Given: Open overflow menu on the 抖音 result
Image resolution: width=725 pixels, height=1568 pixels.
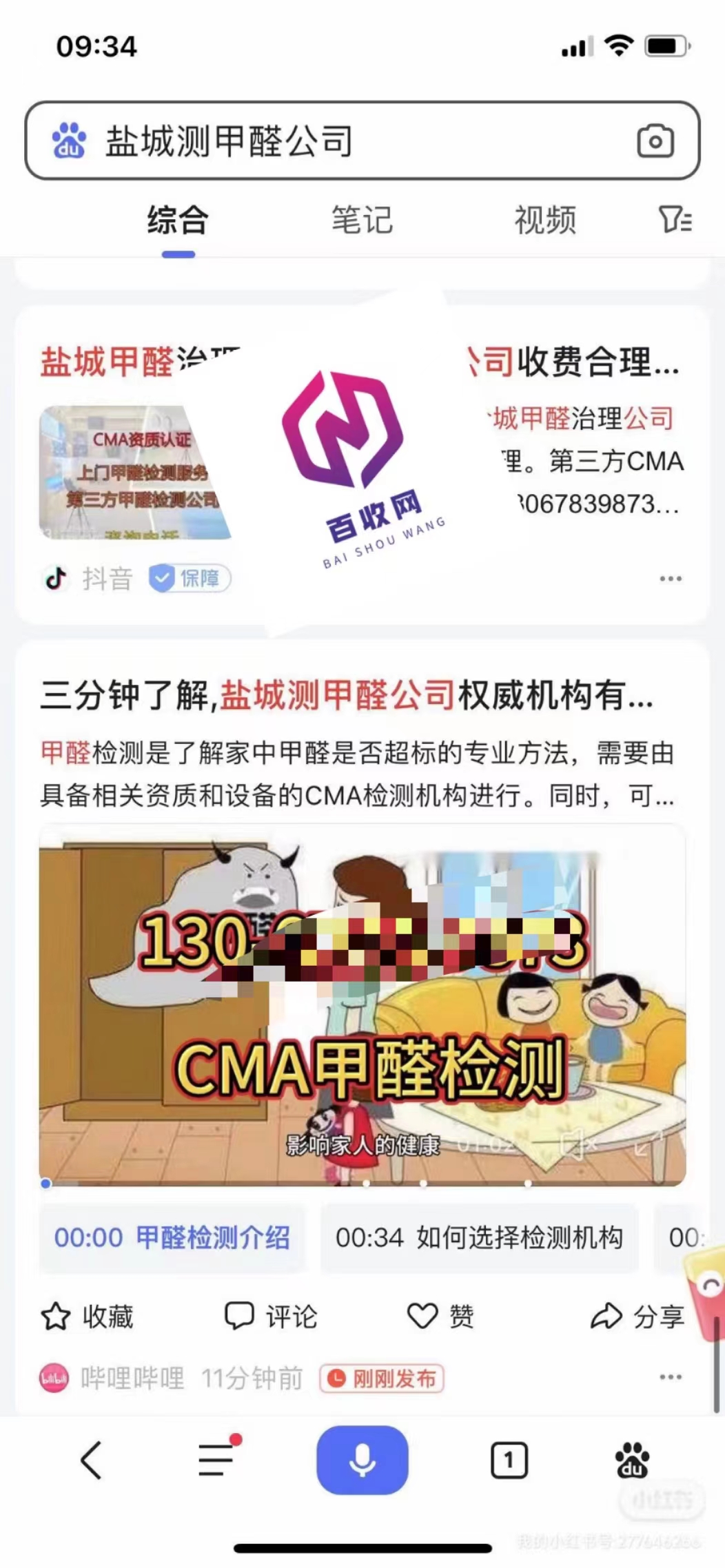Looking at the screenshot, I should (x=670, y=579).
